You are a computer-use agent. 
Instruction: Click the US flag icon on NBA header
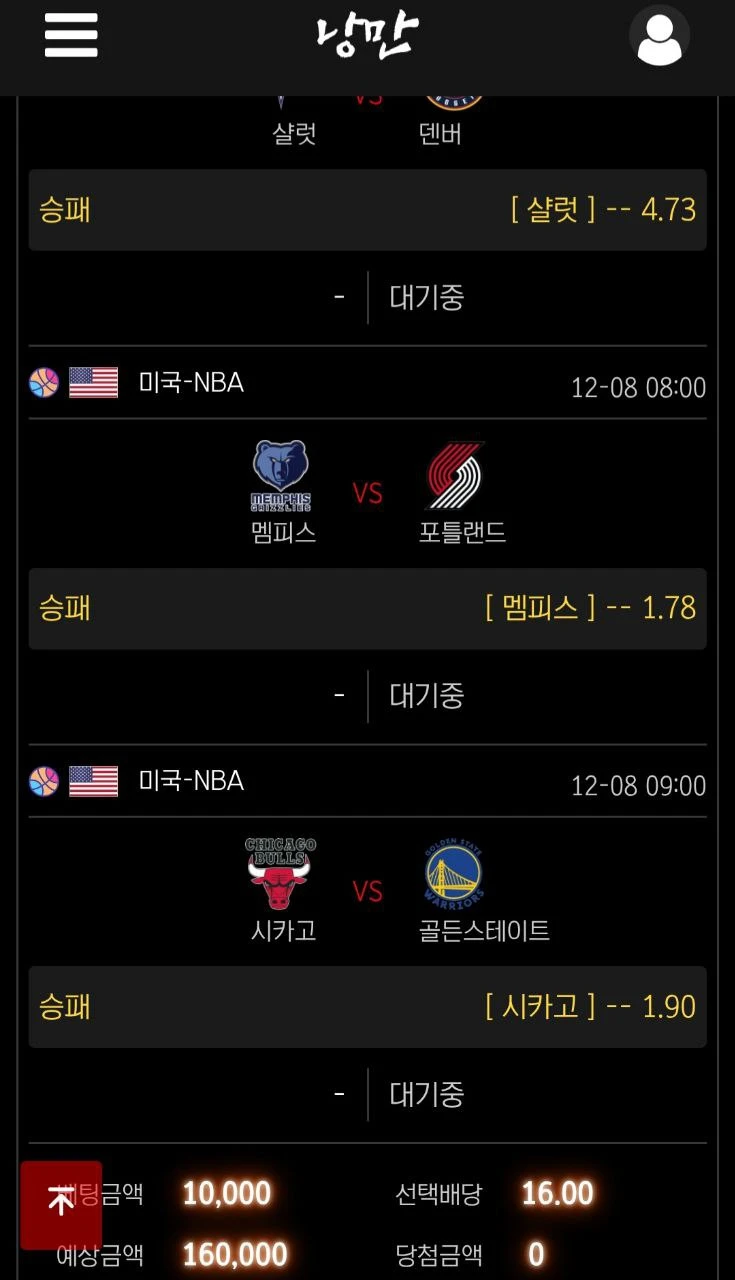point(90,380)
